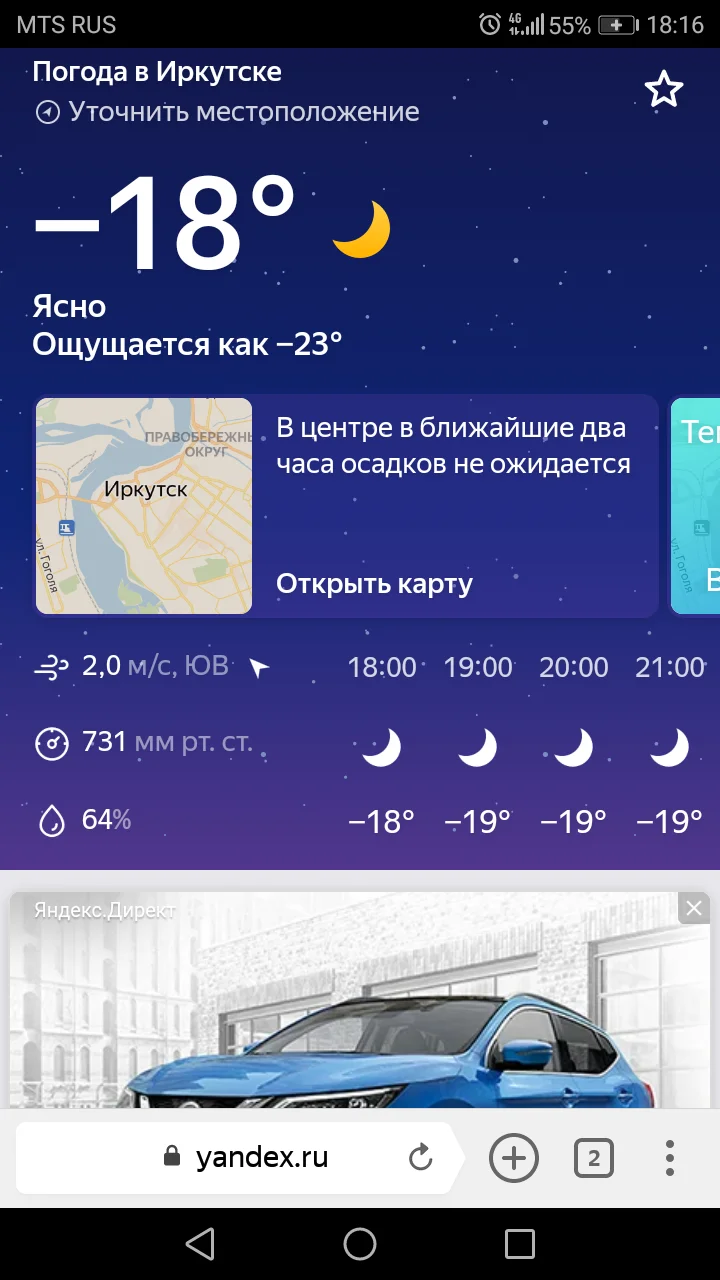Dismiss the Яндекс.Директ advertisement
The image size is (720, 1280).
pyautogui.click(x=693, y=908)
